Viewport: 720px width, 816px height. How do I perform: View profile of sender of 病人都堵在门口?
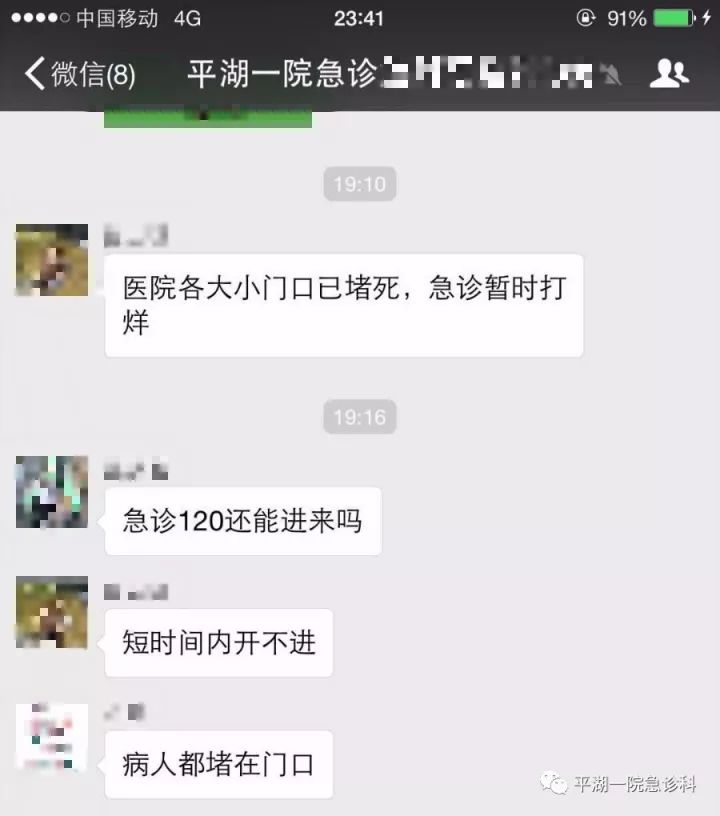(51, 739)
